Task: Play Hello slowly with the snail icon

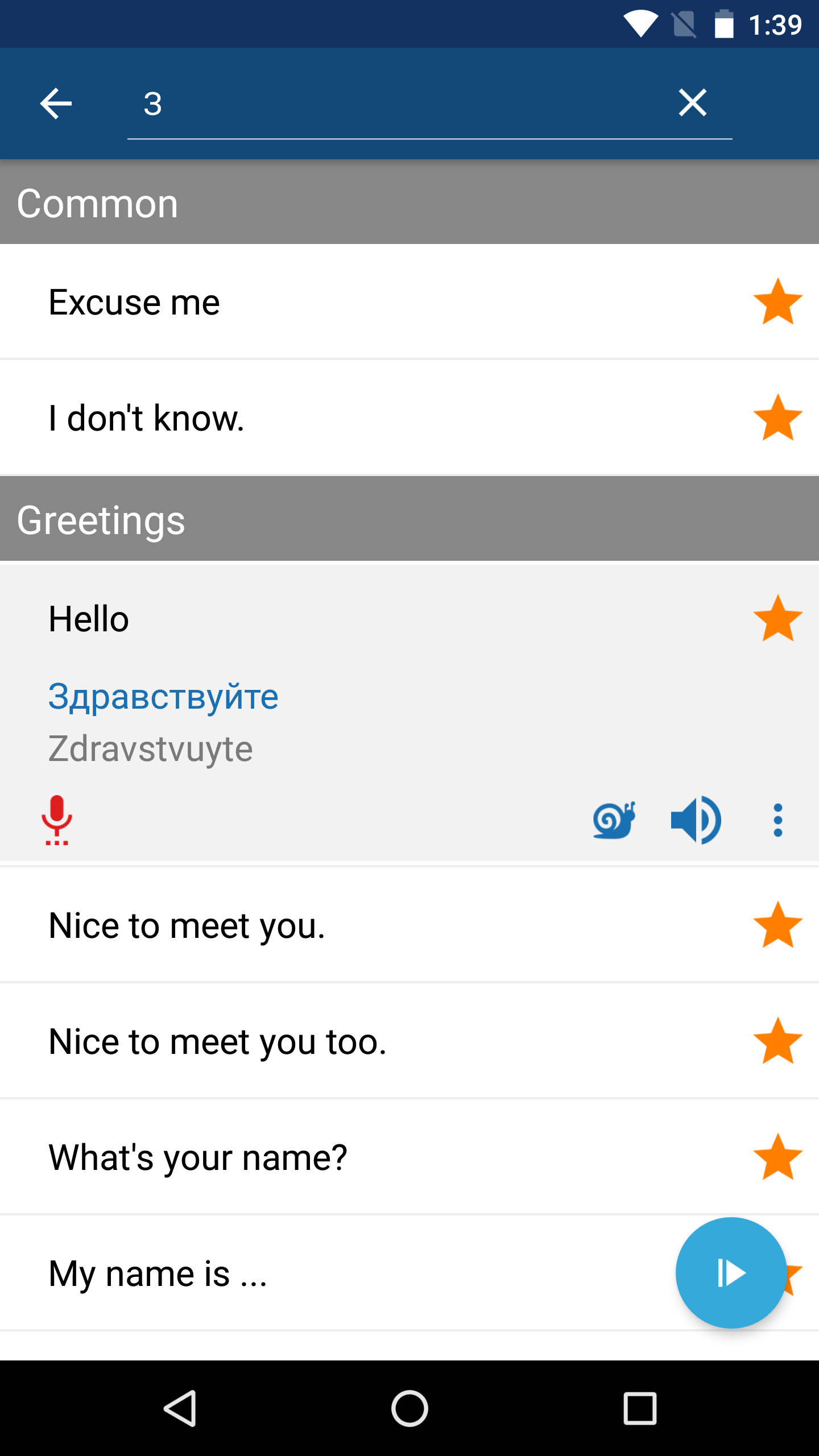Action: pos(614,820)
